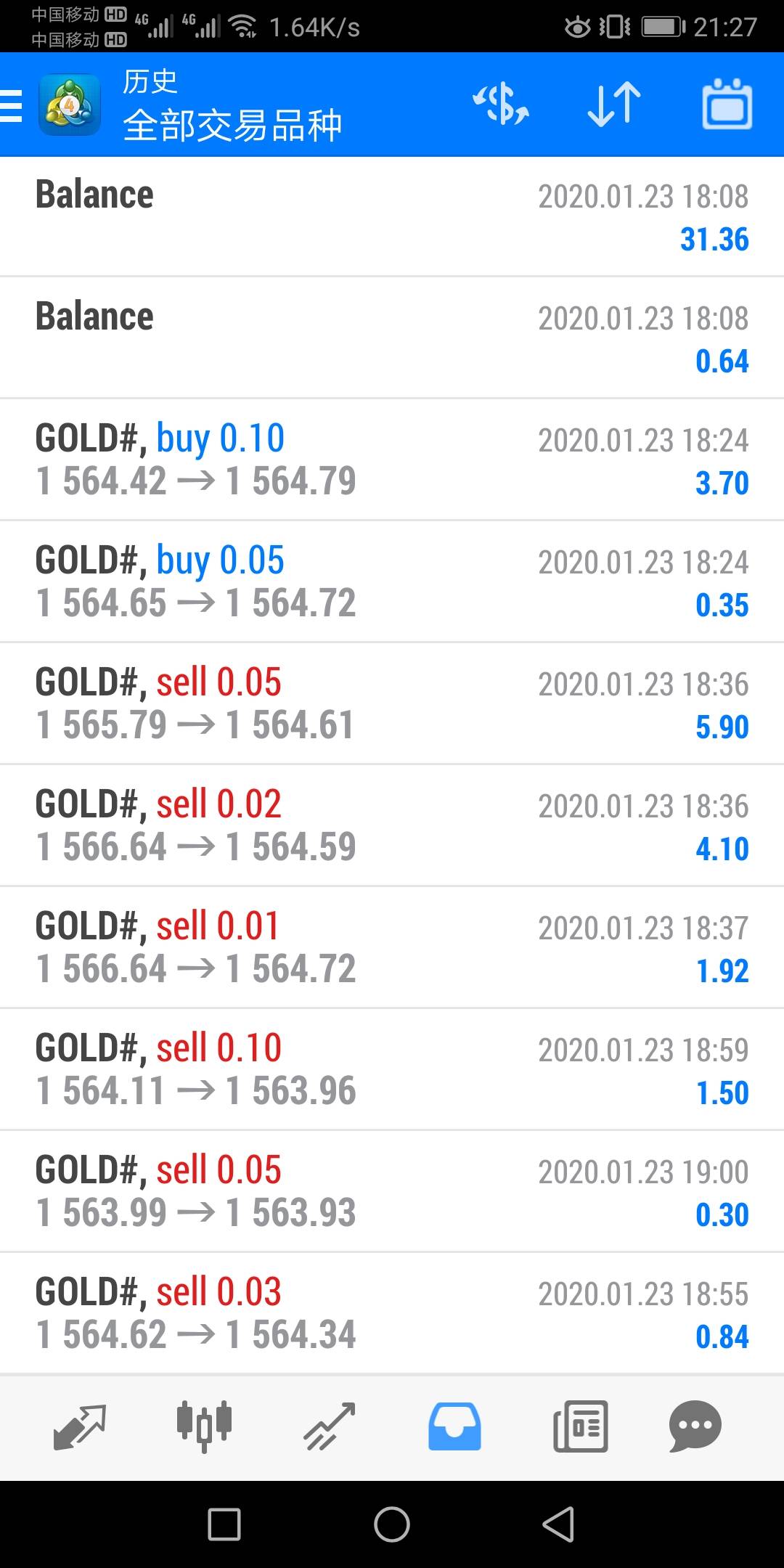Tap the system home button
The image size is (784, 1568).
pyautogui.click(x=392, y=1524)
